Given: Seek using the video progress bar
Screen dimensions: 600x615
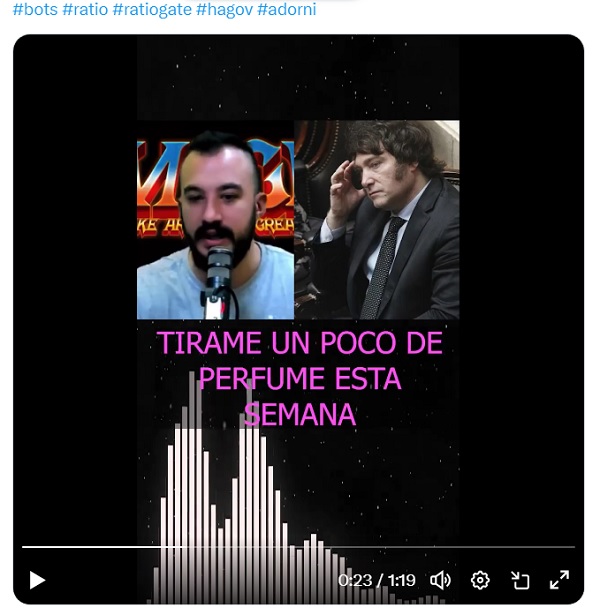Looking at the screenshot, I should [x=300, y=548].
